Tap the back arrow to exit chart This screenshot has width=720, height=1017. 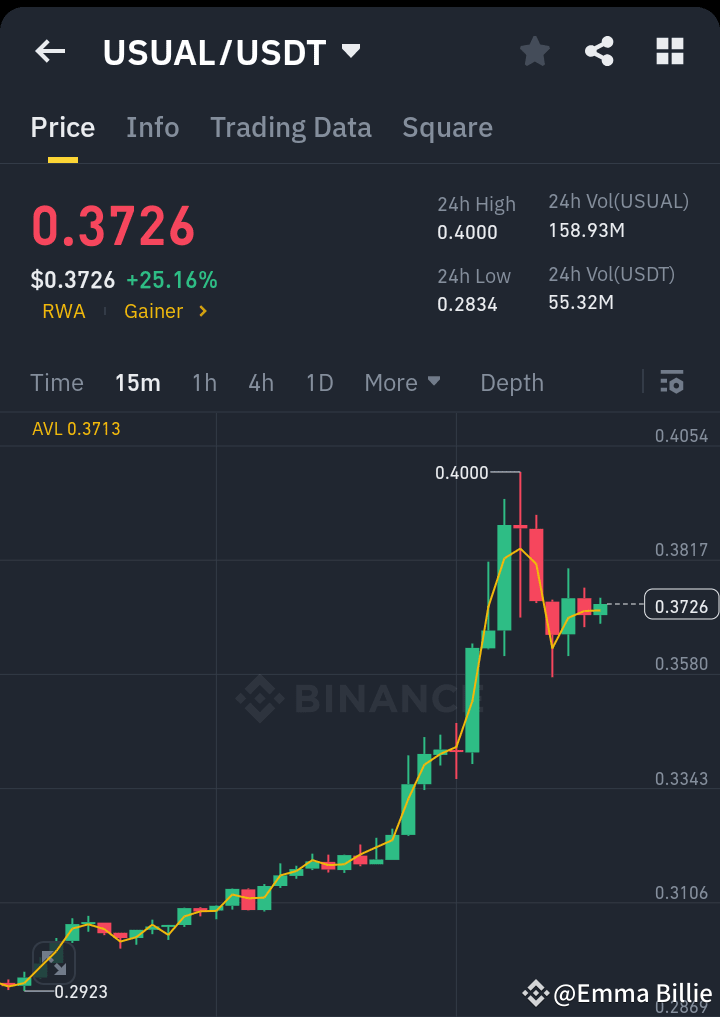click(49, 51)
